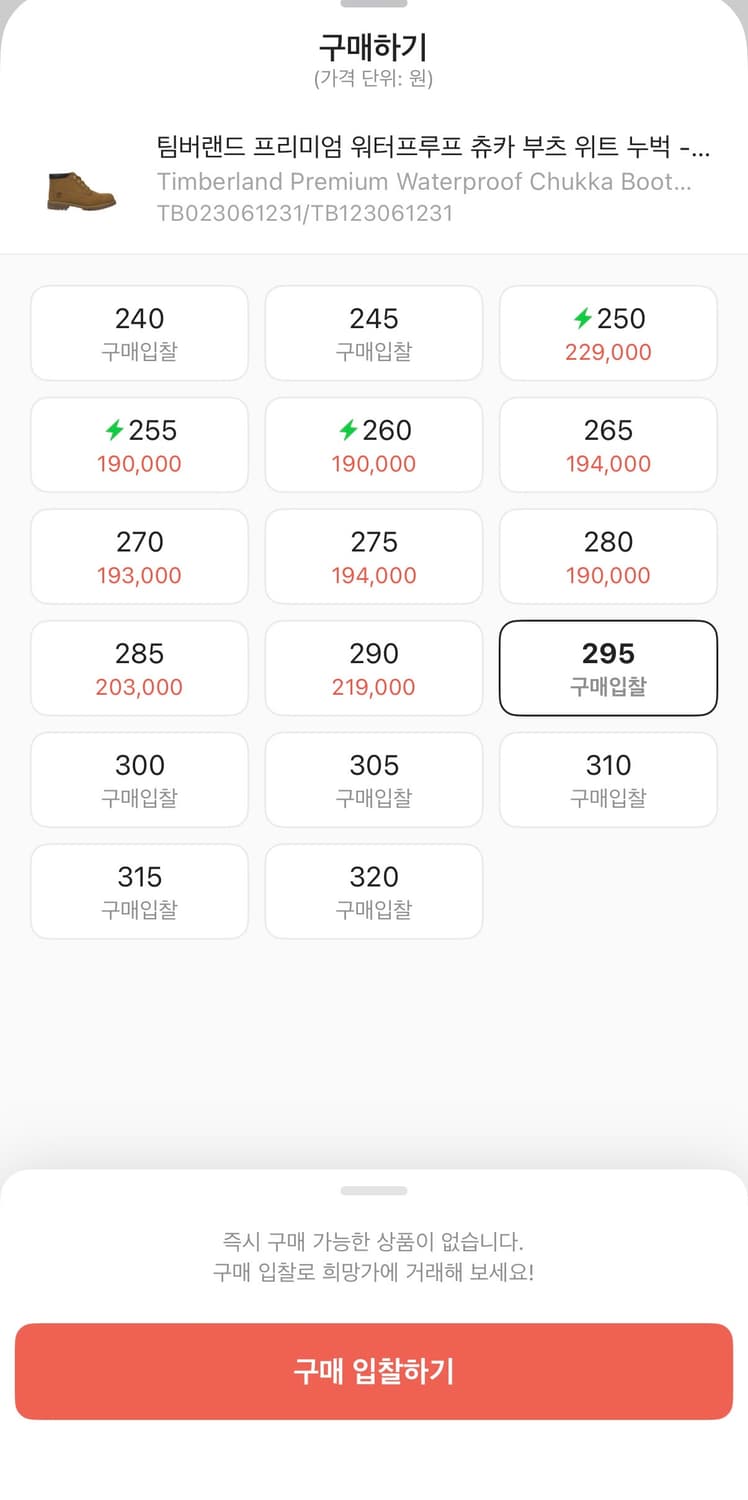Select size 285 priced 203,000
Image resolution: width=748 pixels, height=1500 pixels.
pos(139,668)
